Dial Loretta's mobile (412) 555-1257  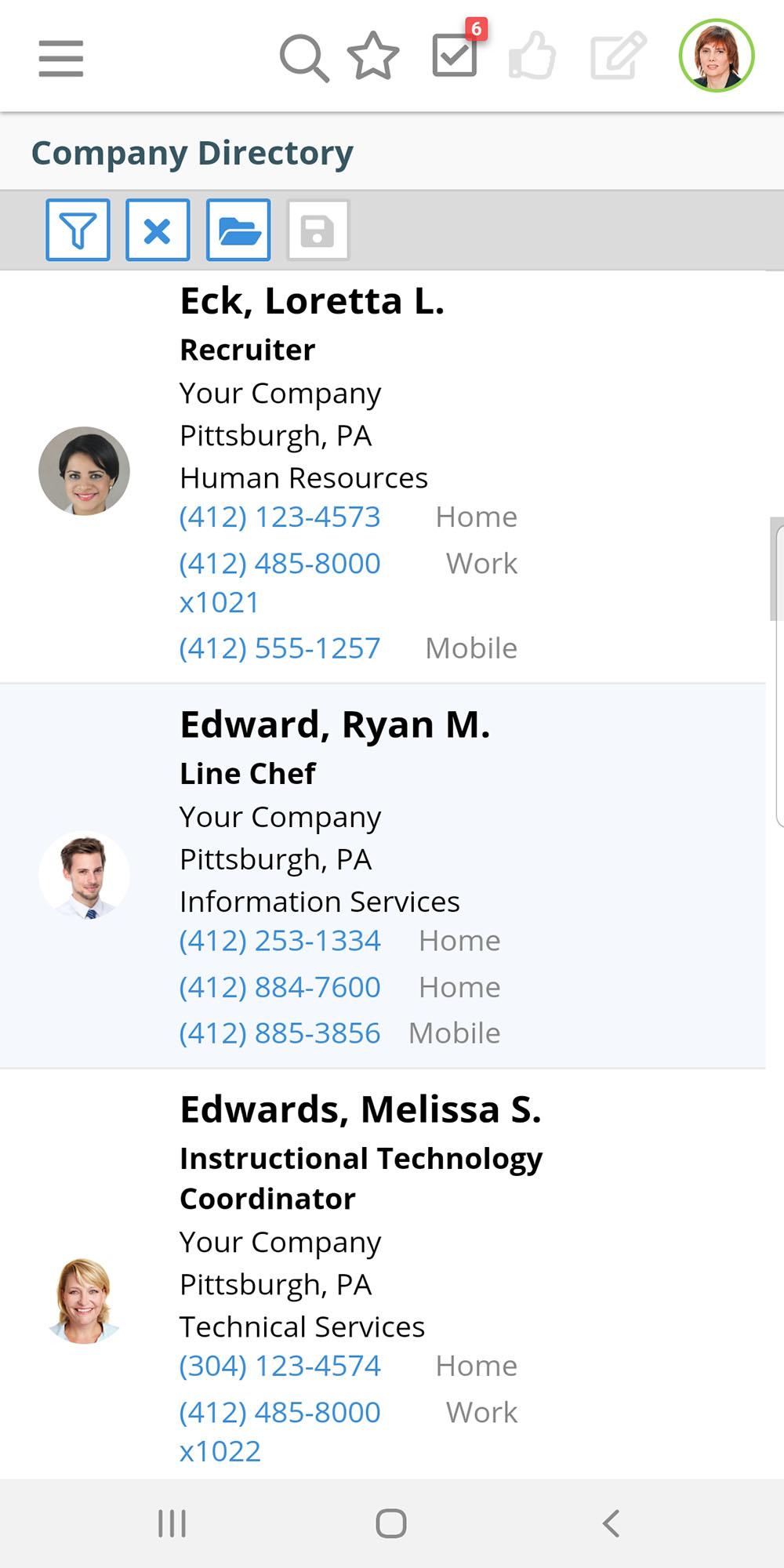[280, 648]
